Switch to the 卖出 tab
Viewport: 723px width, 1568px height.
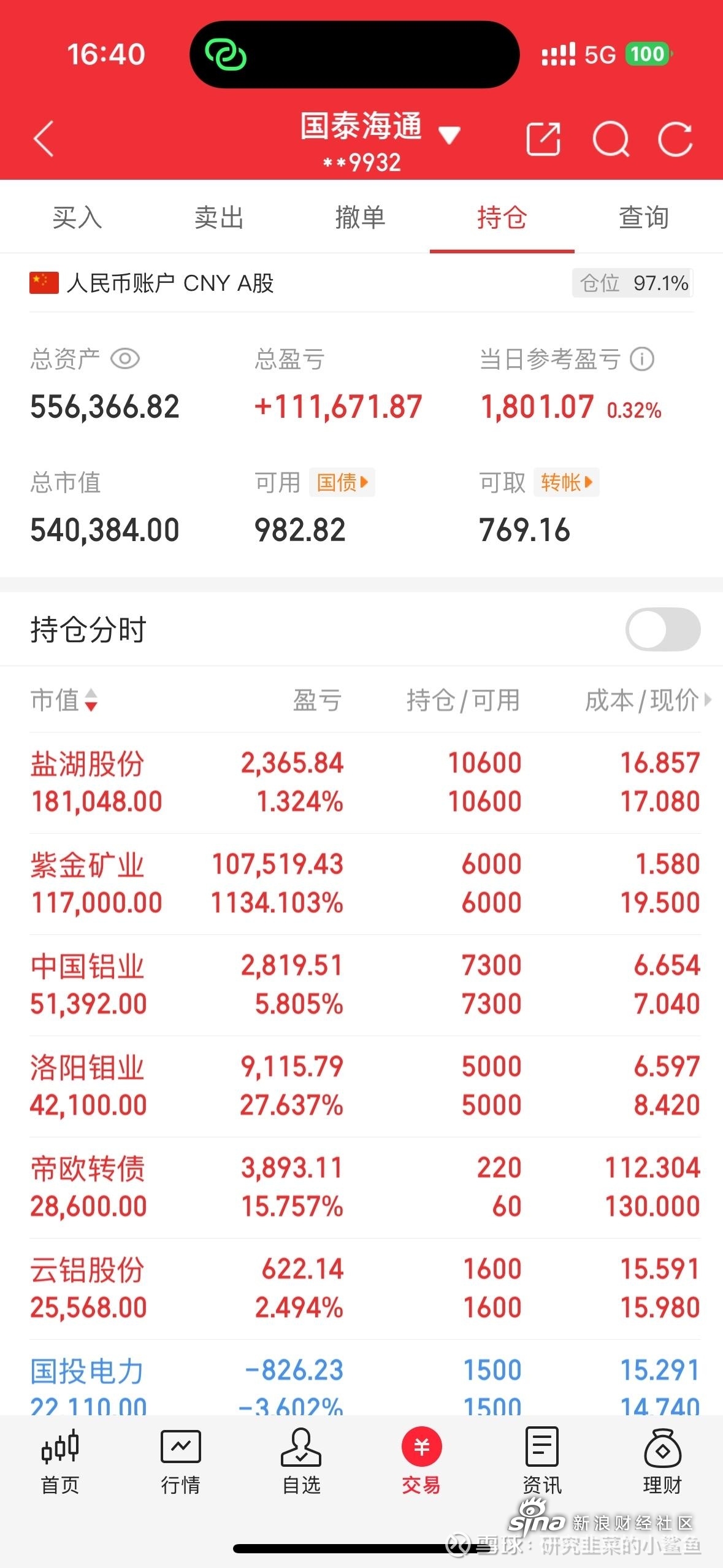(219, 218)
